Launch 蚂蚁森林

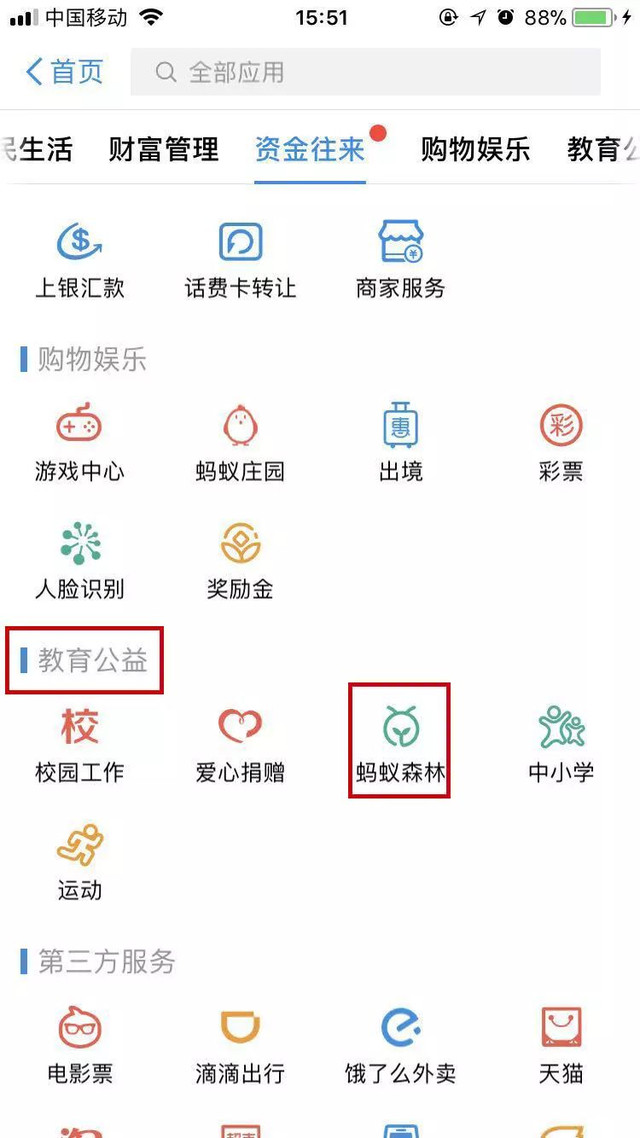point(400,743)
